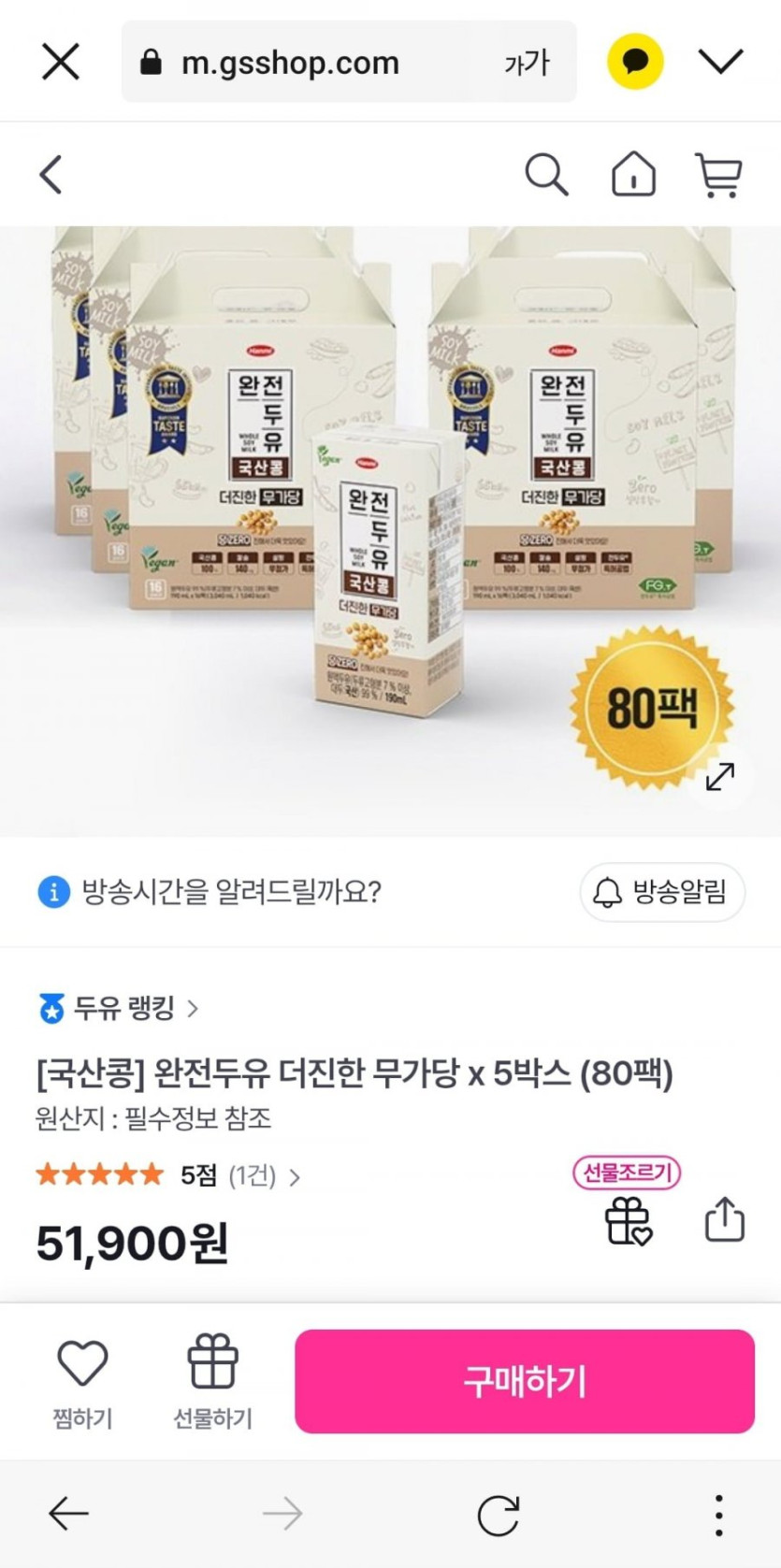This screenshot has height=1568, width=781.
Task: Open the browser's three-dot menu
Action: pyautogui.click(x=718, y=1515)
